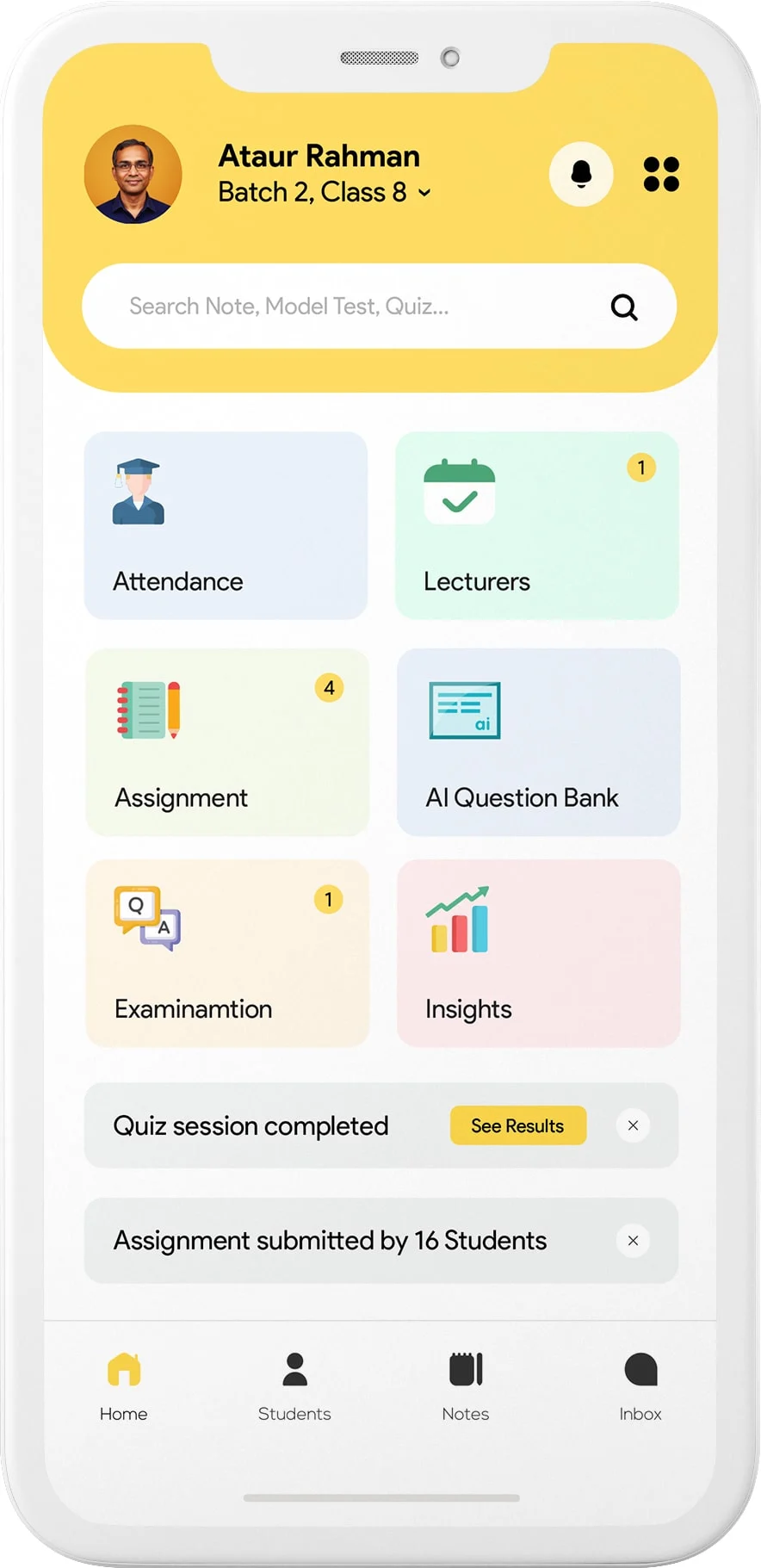Dismiss the Assignment submitted notification

click(633, 1241)
